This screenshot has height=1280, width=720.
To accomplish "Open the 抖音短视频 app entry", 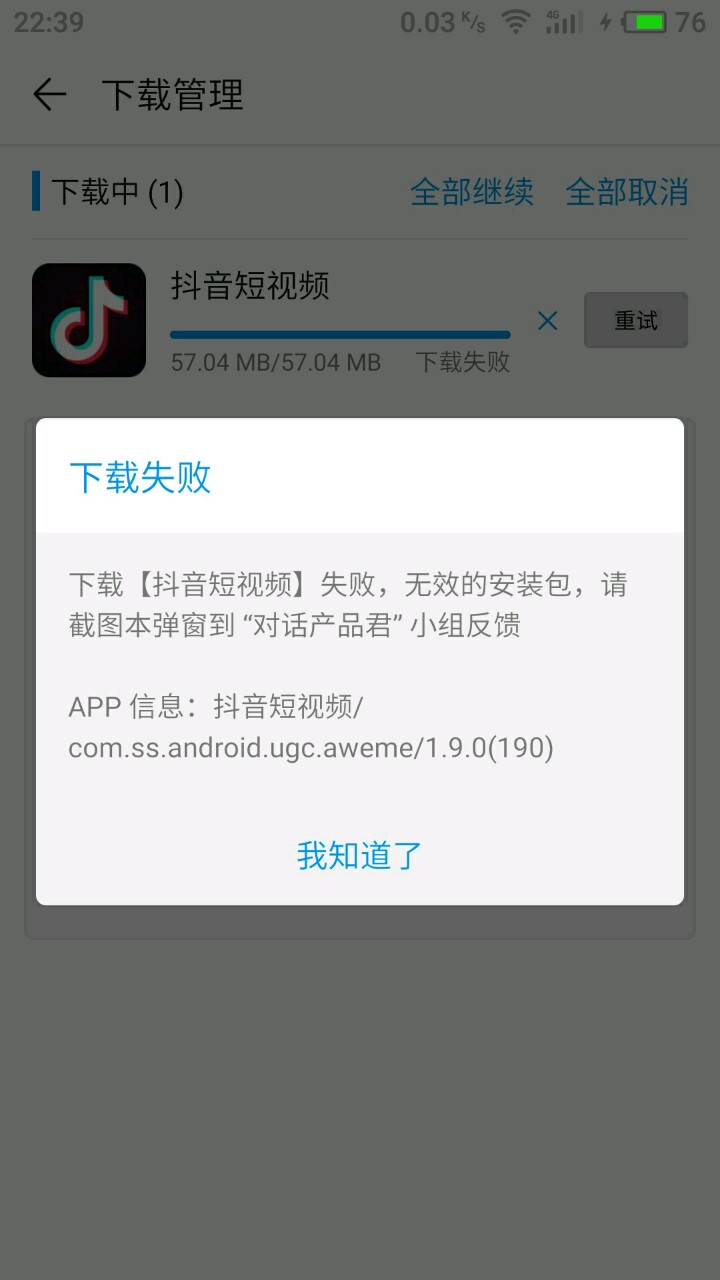I will (x=89, y=320).
